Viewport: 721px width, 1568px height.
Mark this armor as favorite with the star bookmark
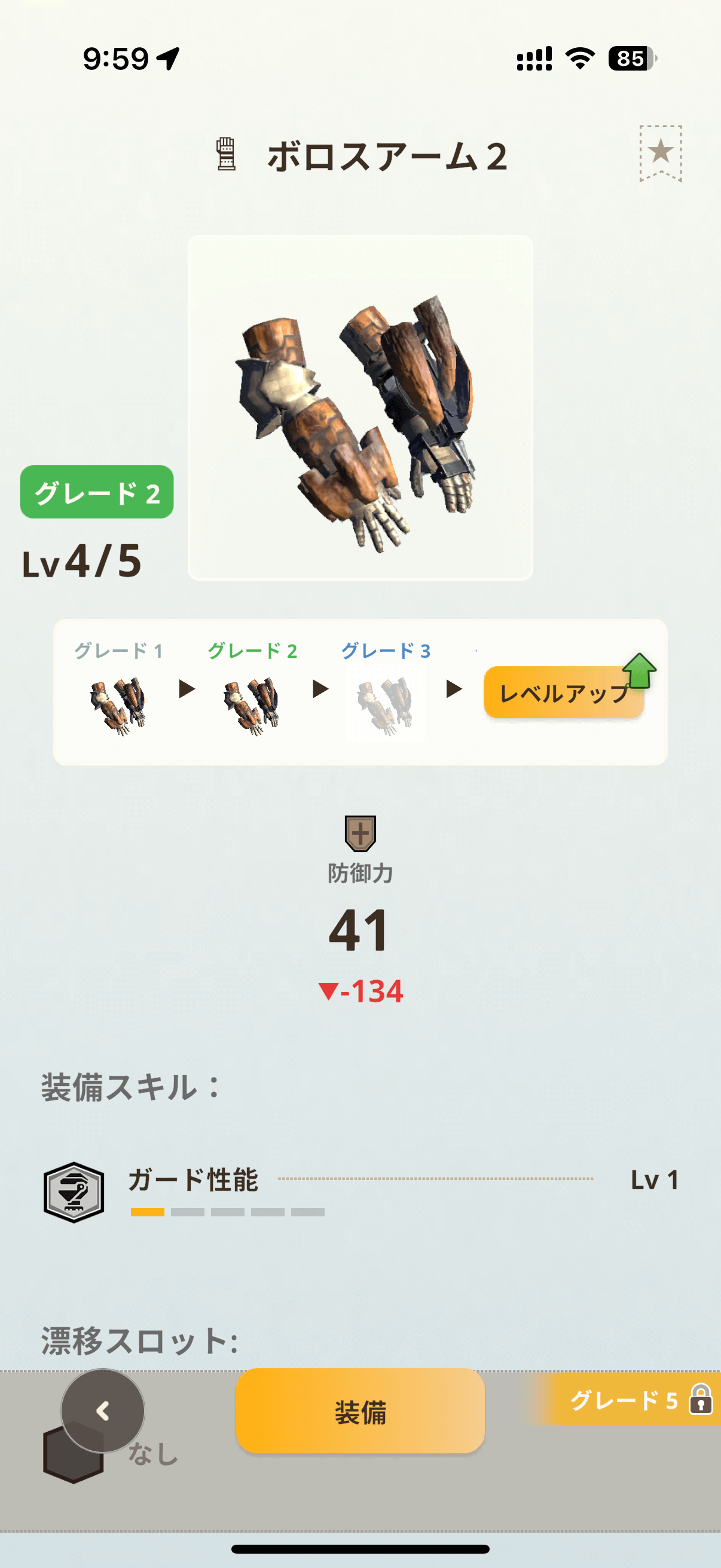660,152
